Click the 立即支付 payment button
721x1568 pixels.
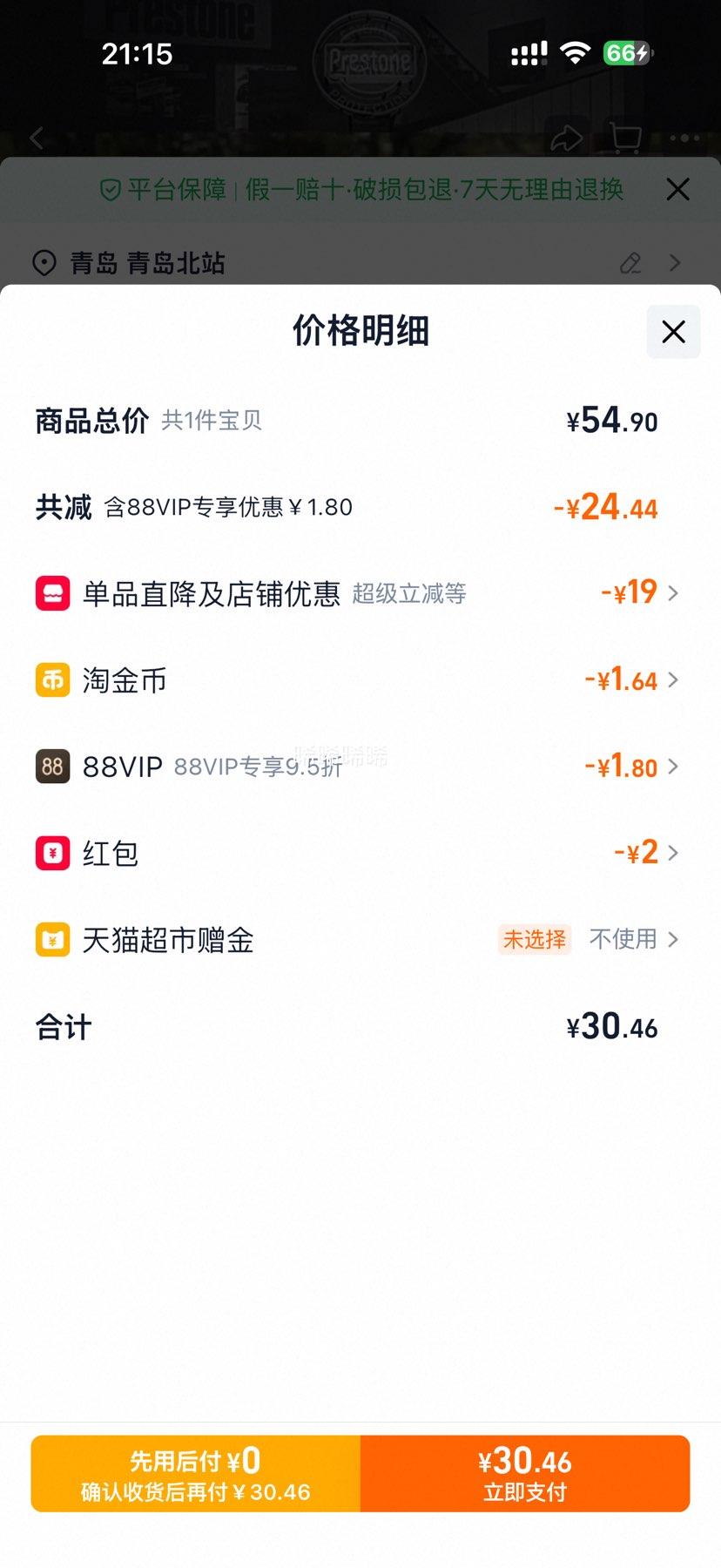523,1474
